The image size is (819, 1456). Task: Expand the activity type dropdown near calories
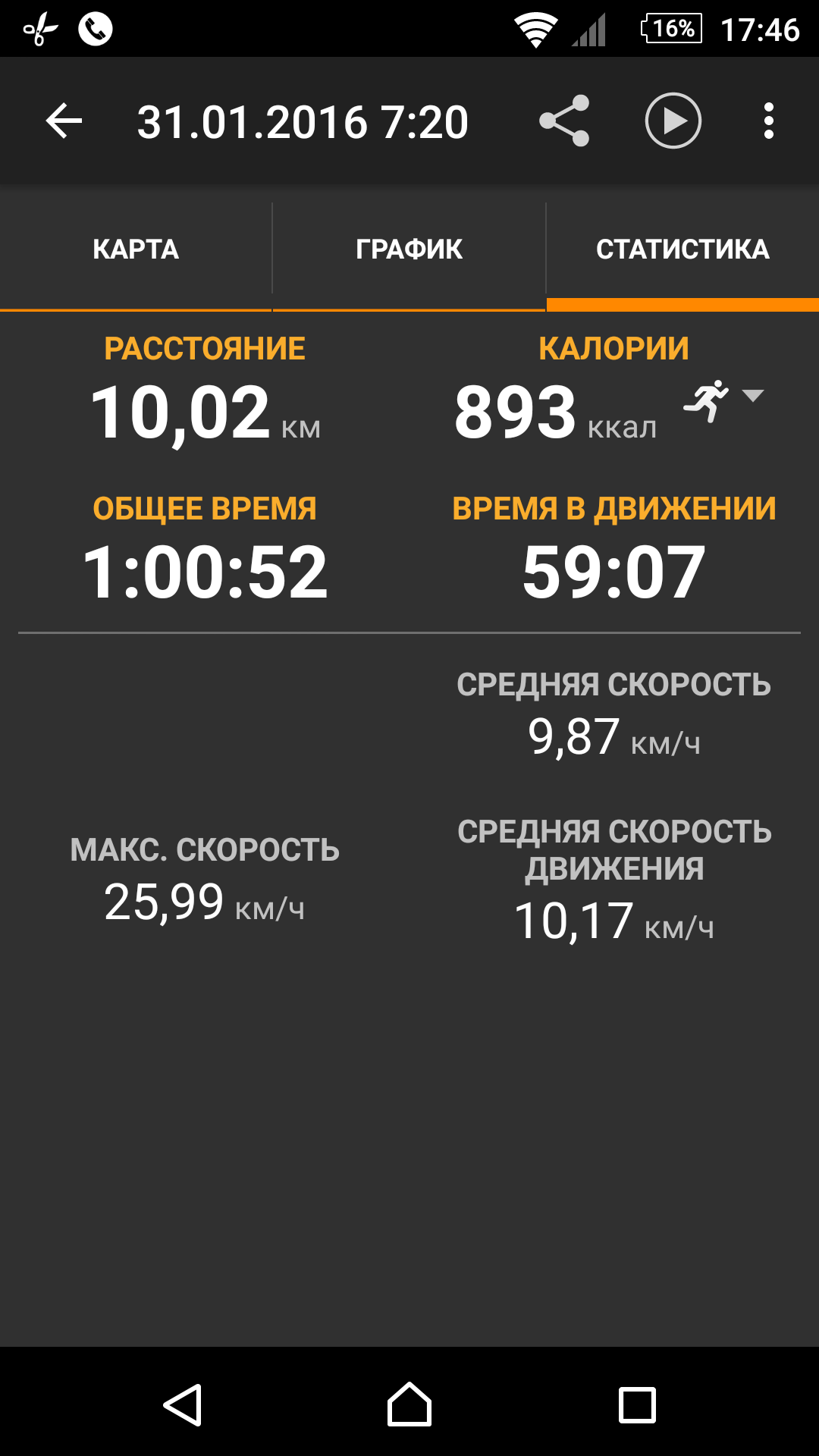(x=723, y=400)
